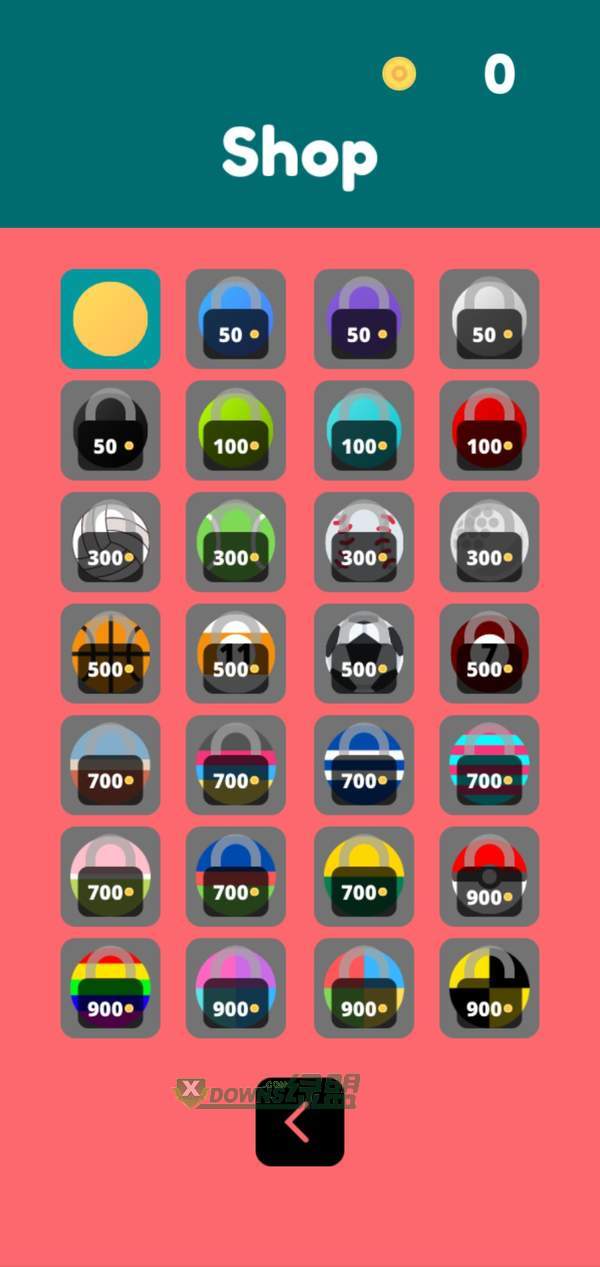This screenshot has height=1267, width=600.
Task: Unlock the rainbow striped ball for 900
Action: pos(110,988)
